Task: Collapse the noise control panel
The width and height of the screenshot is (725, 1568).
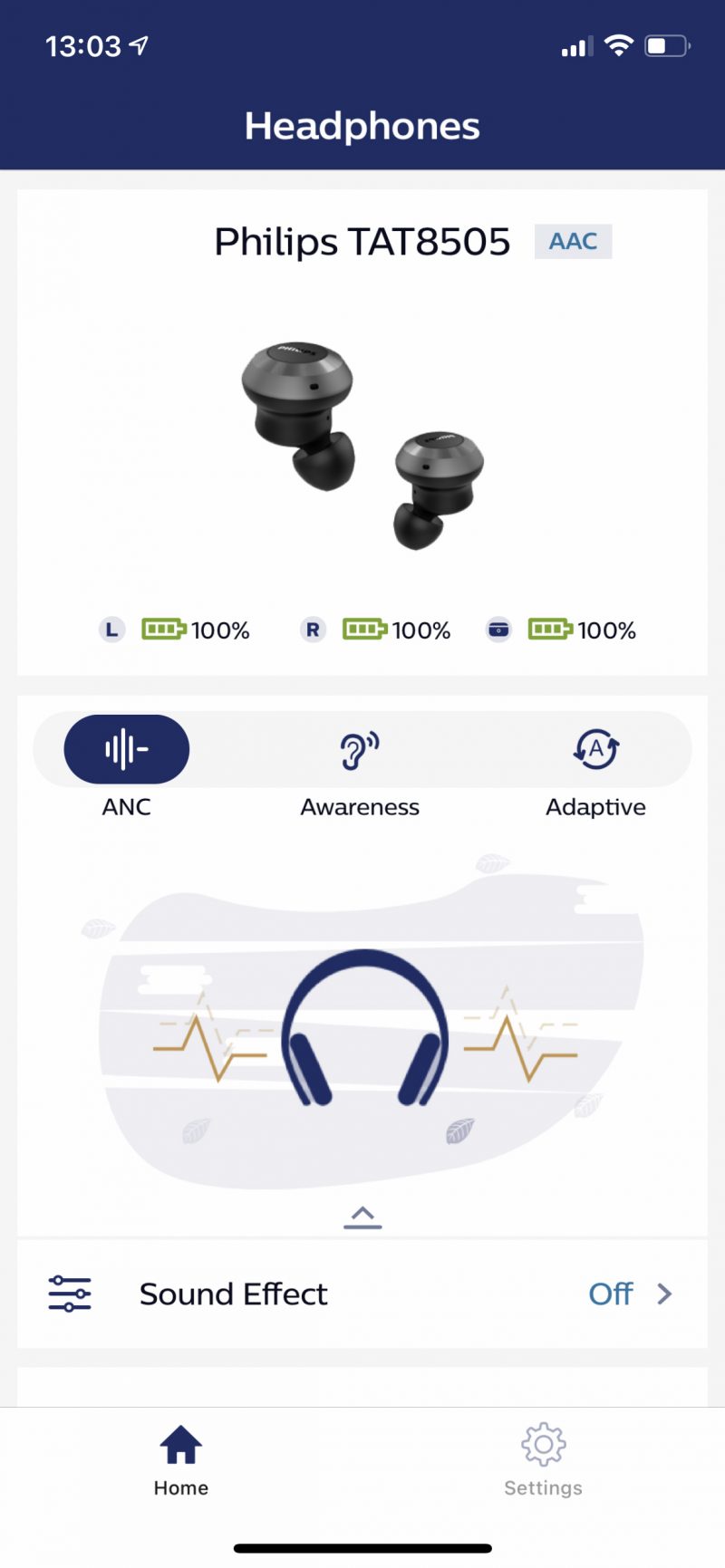Action: pyautogui.click(x=362, y=1217)
